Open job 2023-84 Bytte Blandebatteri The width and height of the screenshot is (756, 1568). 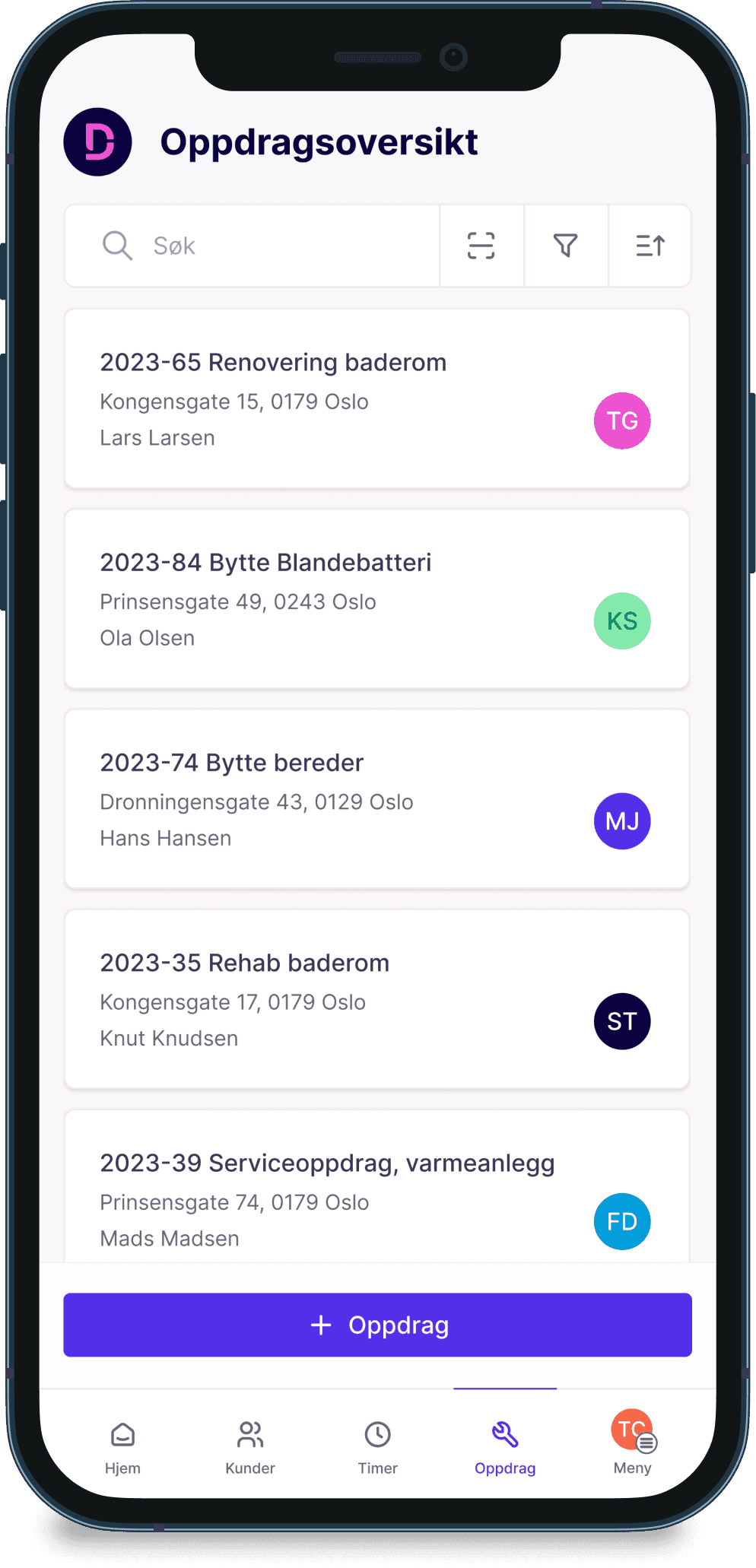377,599
